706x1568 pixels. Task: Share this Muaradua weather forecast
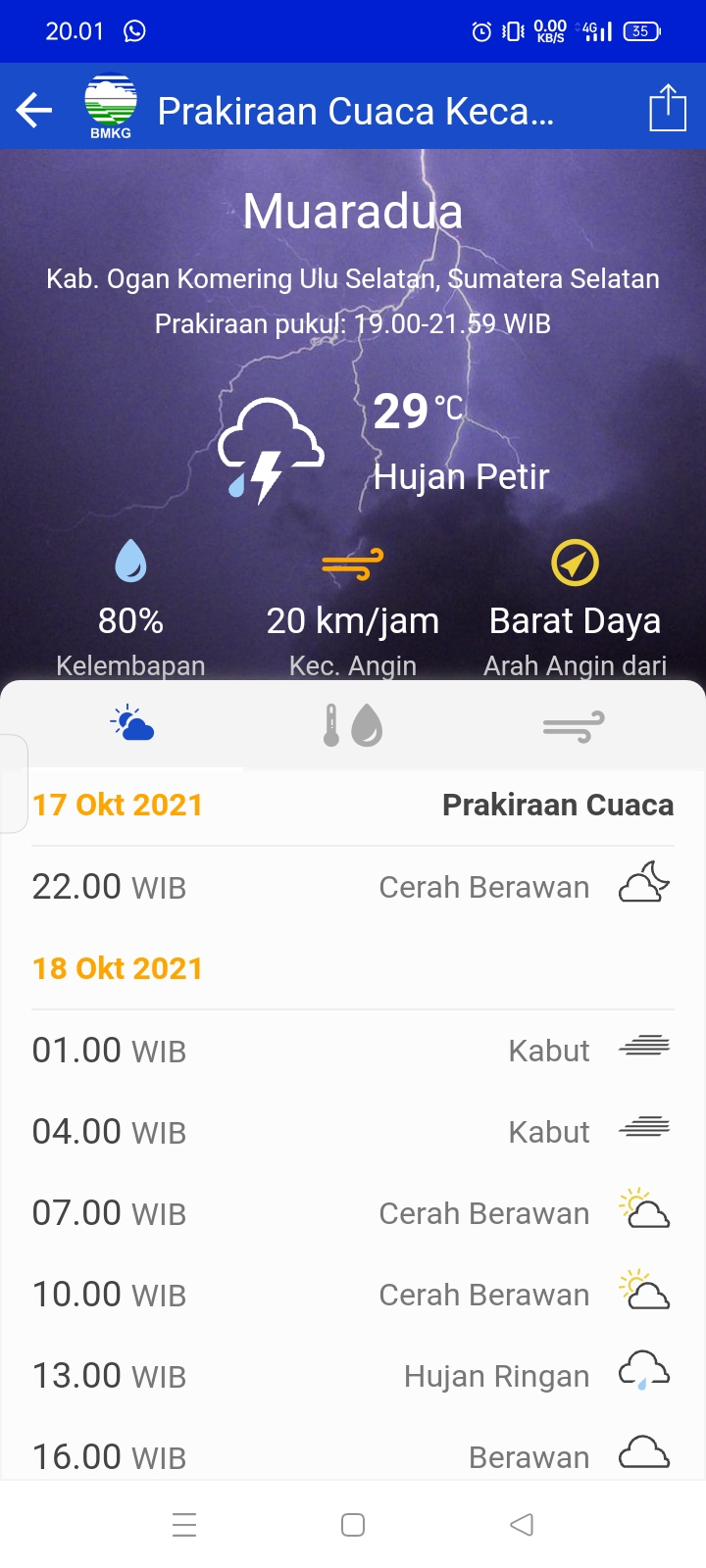coord(667,108)
